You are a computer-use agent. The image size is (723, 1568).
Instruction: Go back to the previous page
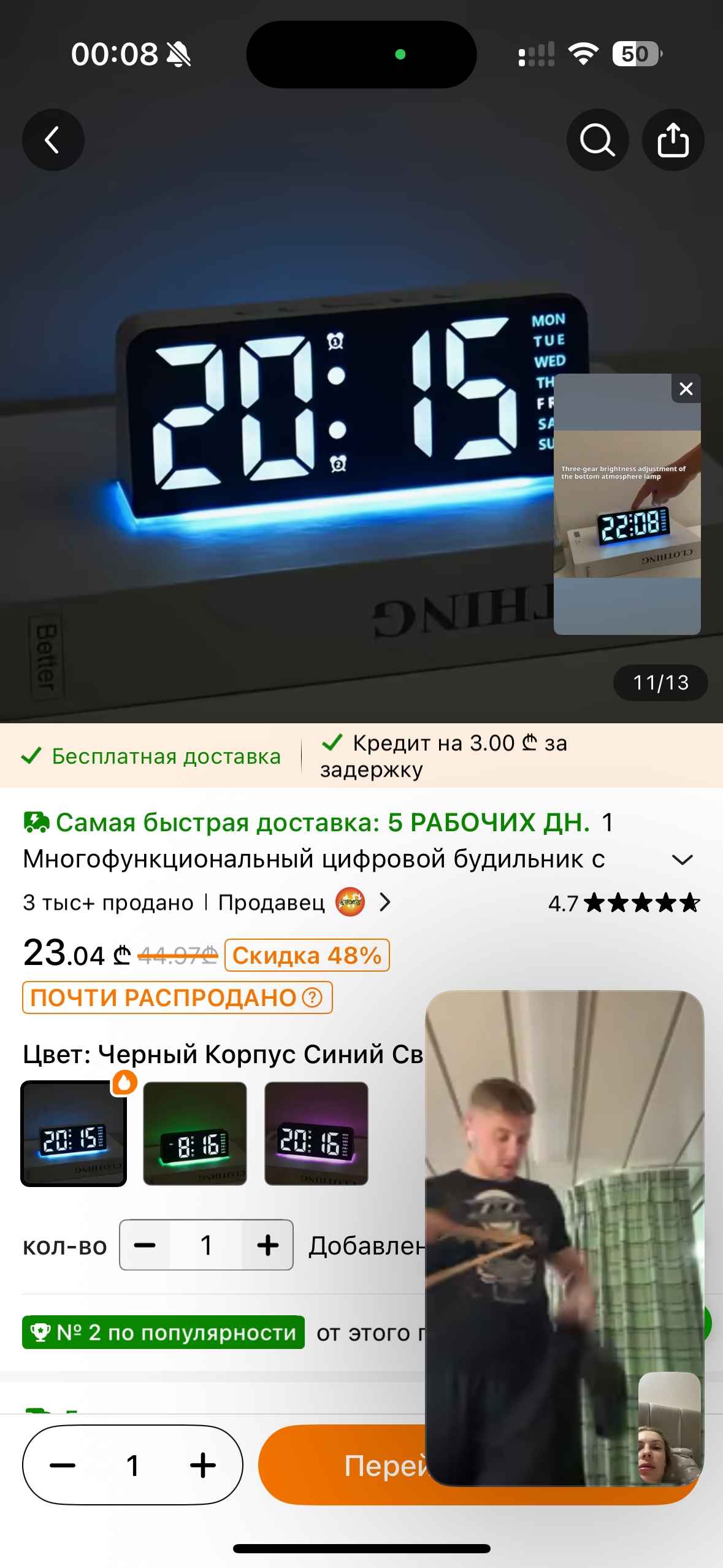[53, 140]
